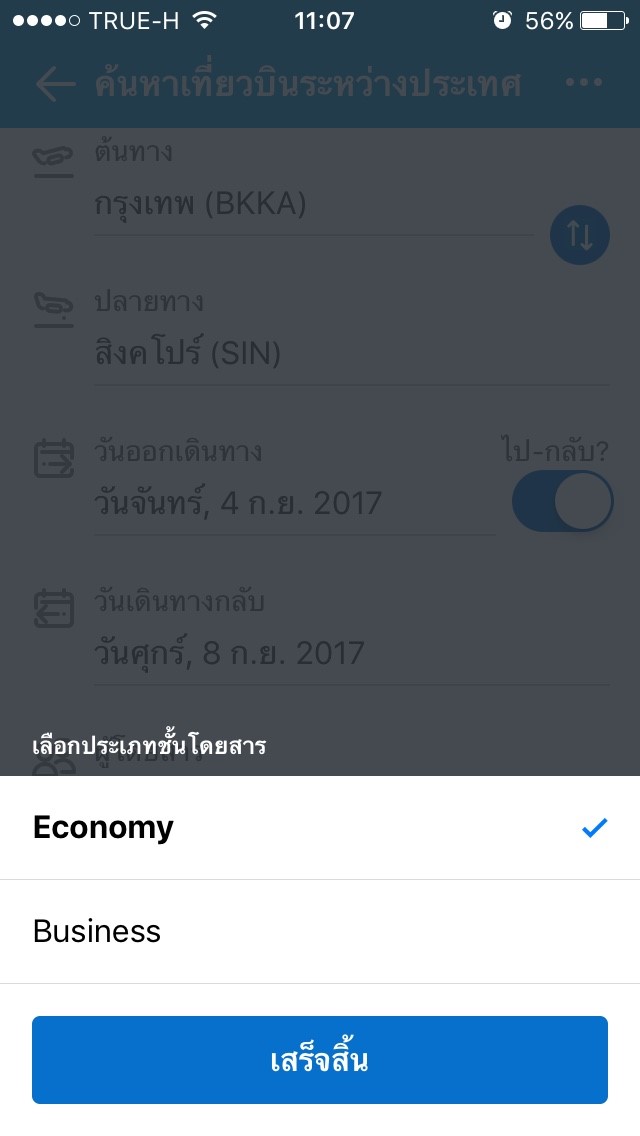Viewport: 640px width, 1136px height.
Task: Confirm selection with the เสร็จสิ้น button
Action: [320, 1060]
